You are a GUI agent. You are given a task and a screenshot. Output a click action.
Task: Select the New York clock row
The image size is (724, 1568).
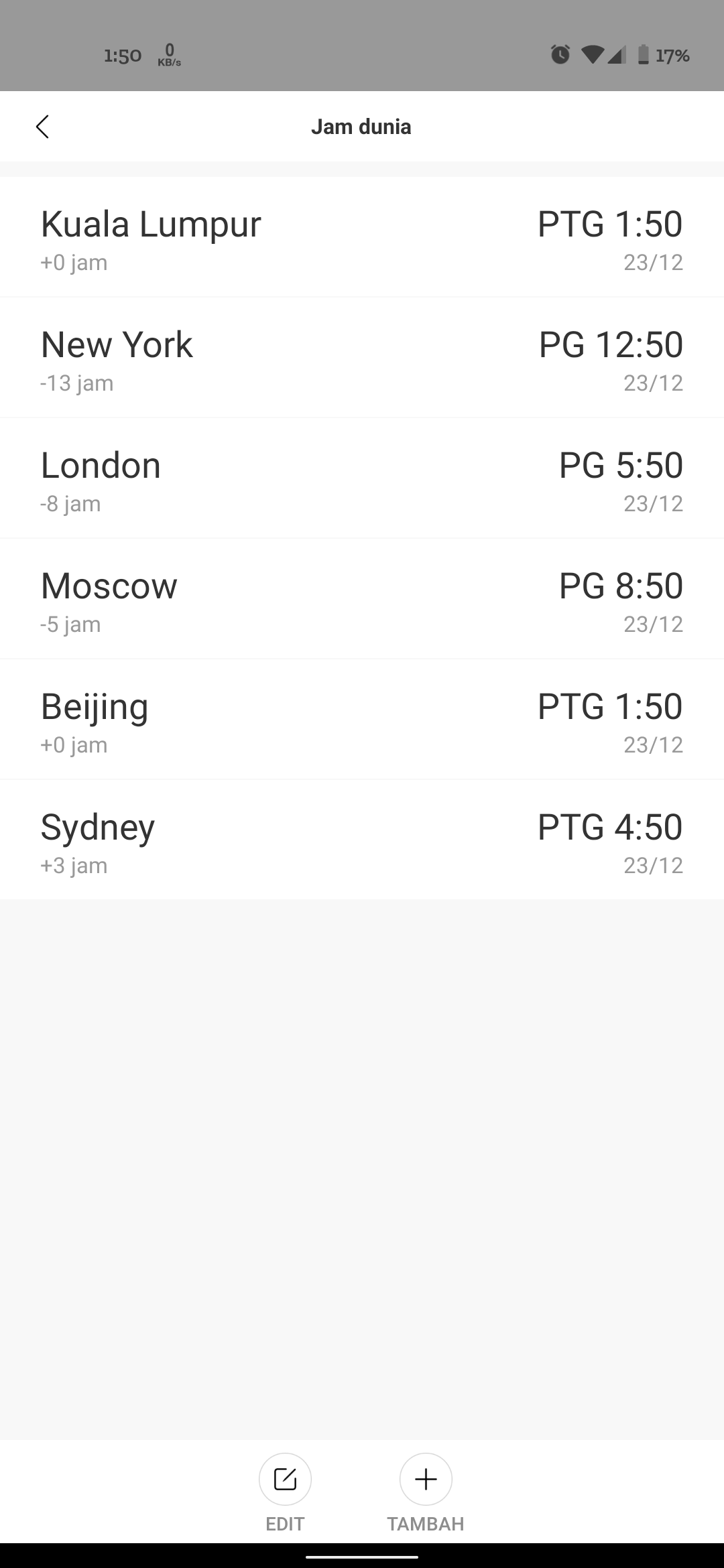[362, 358]
